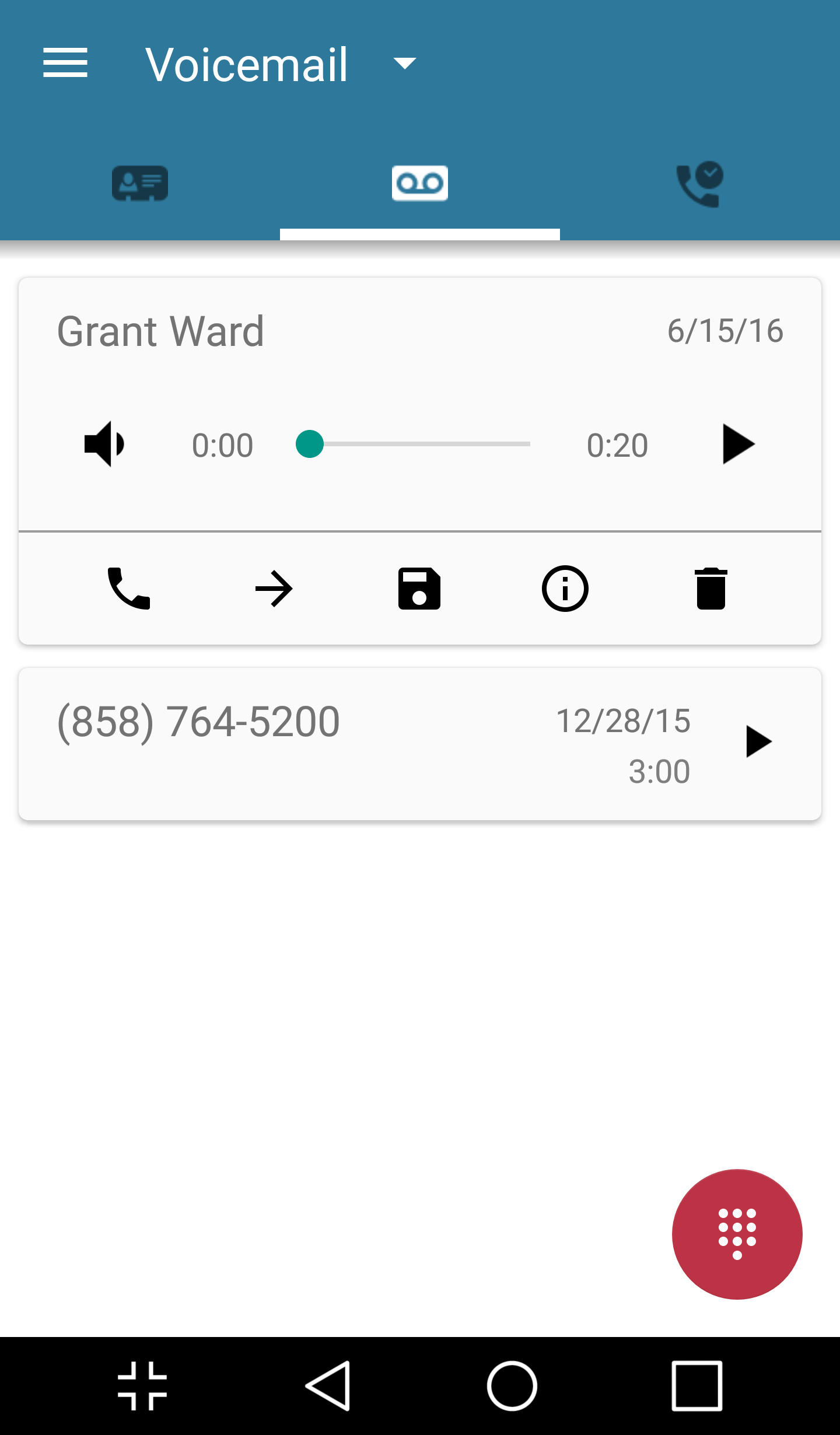Play Grant Ward's voicemail
840x1435 pixels.
click(738, 444)
